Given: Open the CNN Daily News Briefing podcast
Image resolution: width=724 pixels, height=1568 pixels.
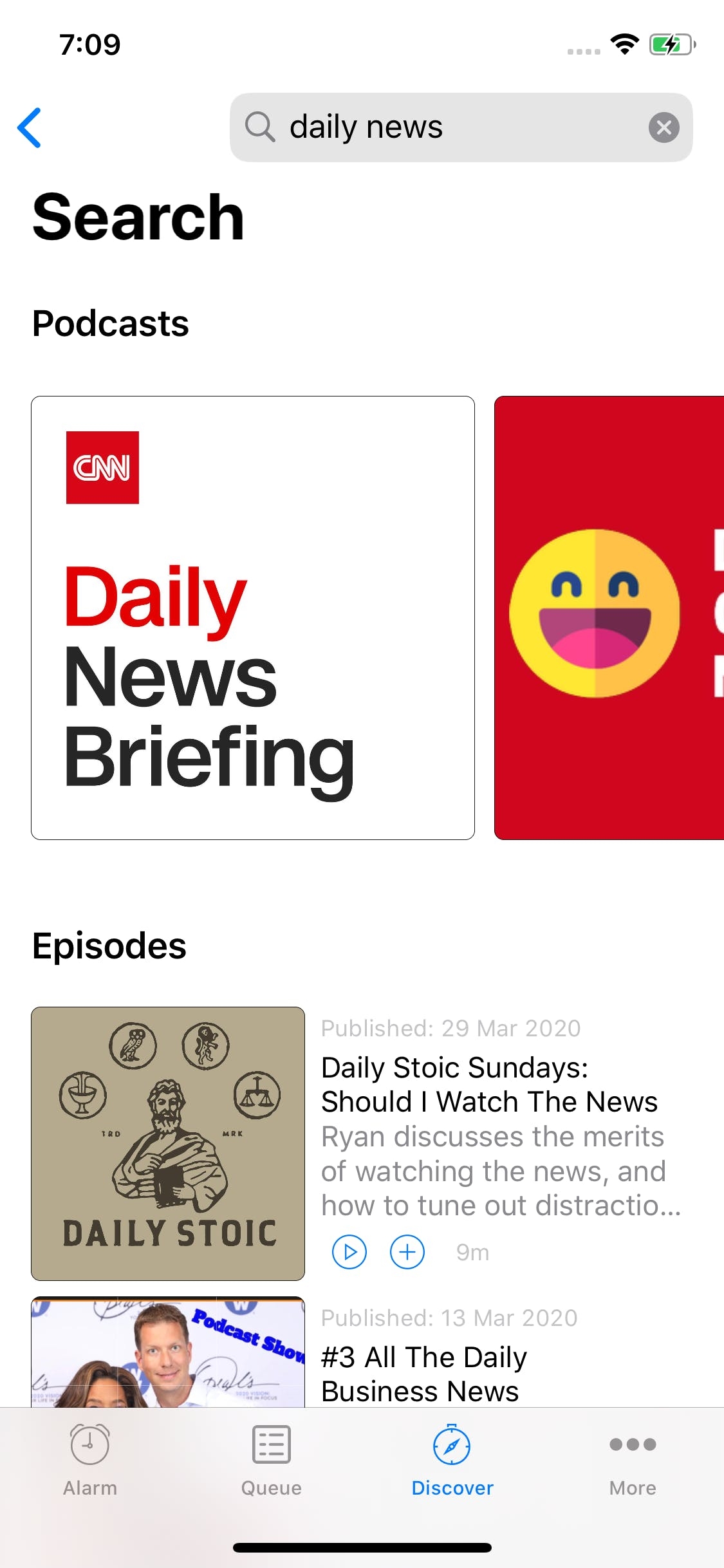Looking at the screenshot, I should click(253, 618).
